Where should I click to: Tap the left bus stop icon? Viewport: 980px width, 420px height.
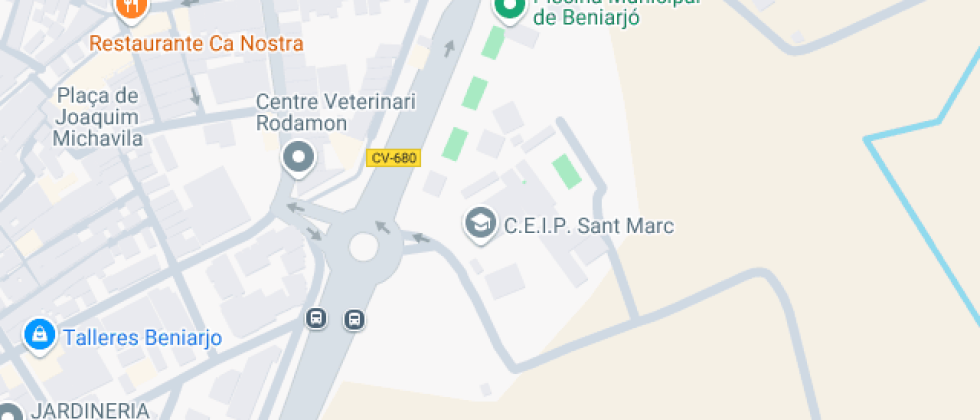click(316, 319)
